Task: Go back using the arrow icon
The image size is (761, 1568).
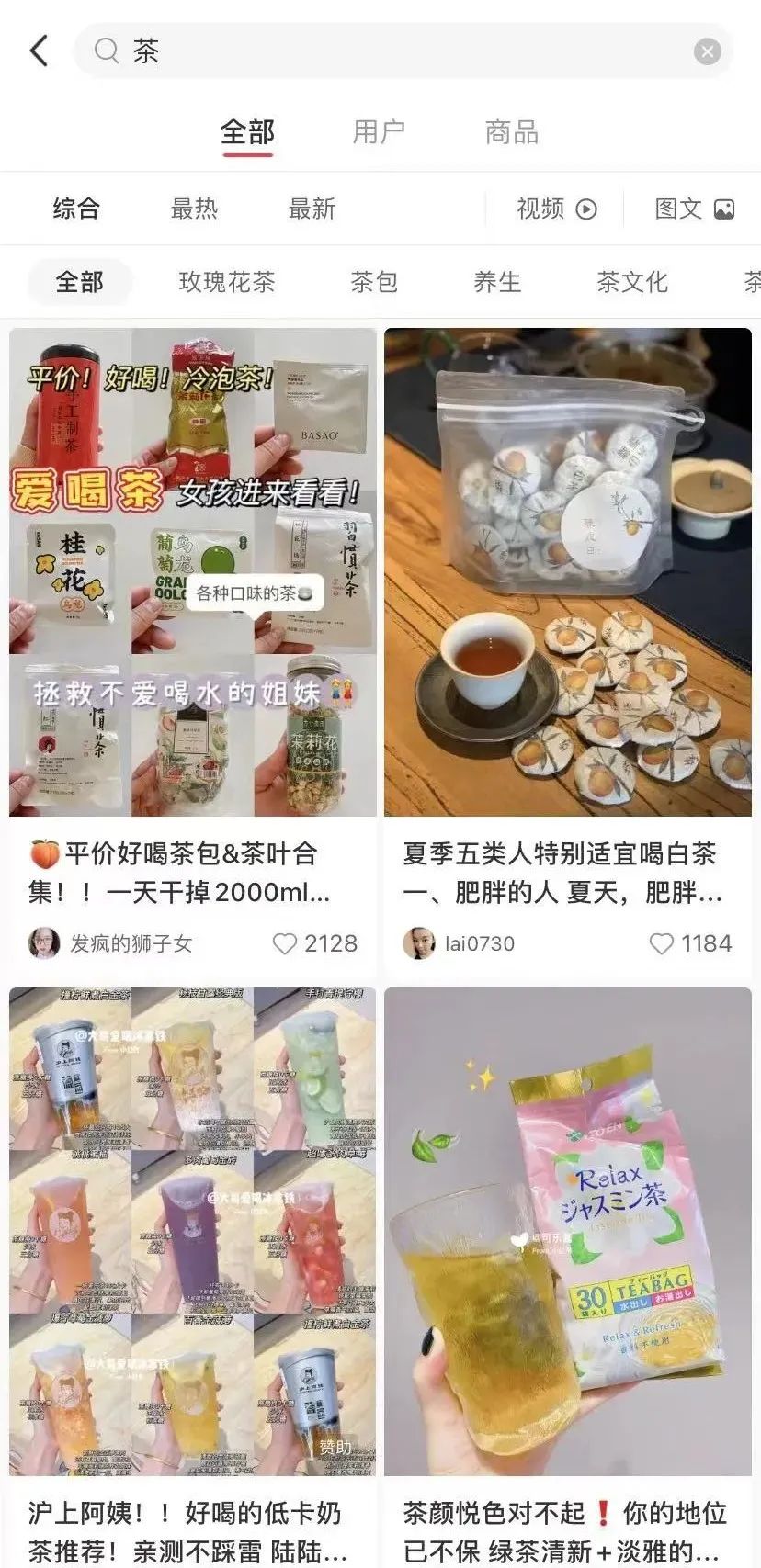Action: click(39, 51)
